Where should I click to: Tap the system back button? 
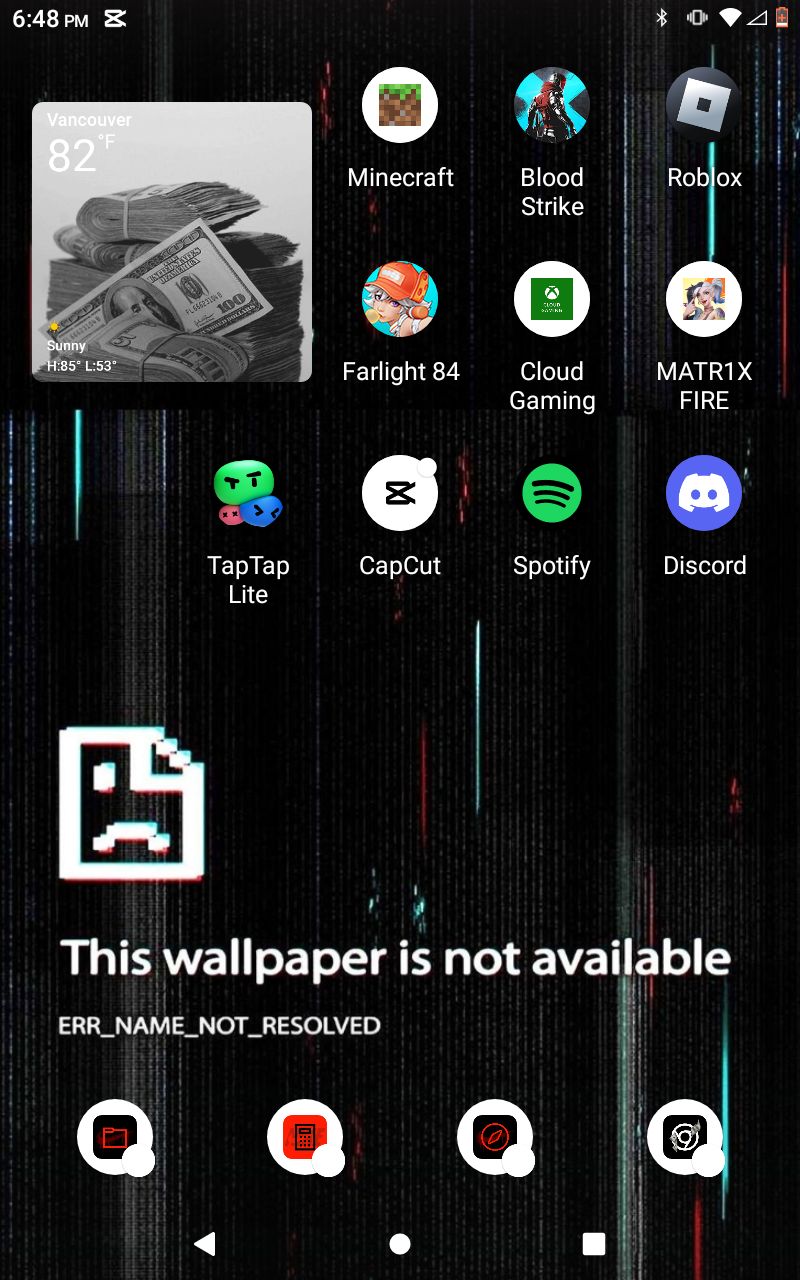205,1243
